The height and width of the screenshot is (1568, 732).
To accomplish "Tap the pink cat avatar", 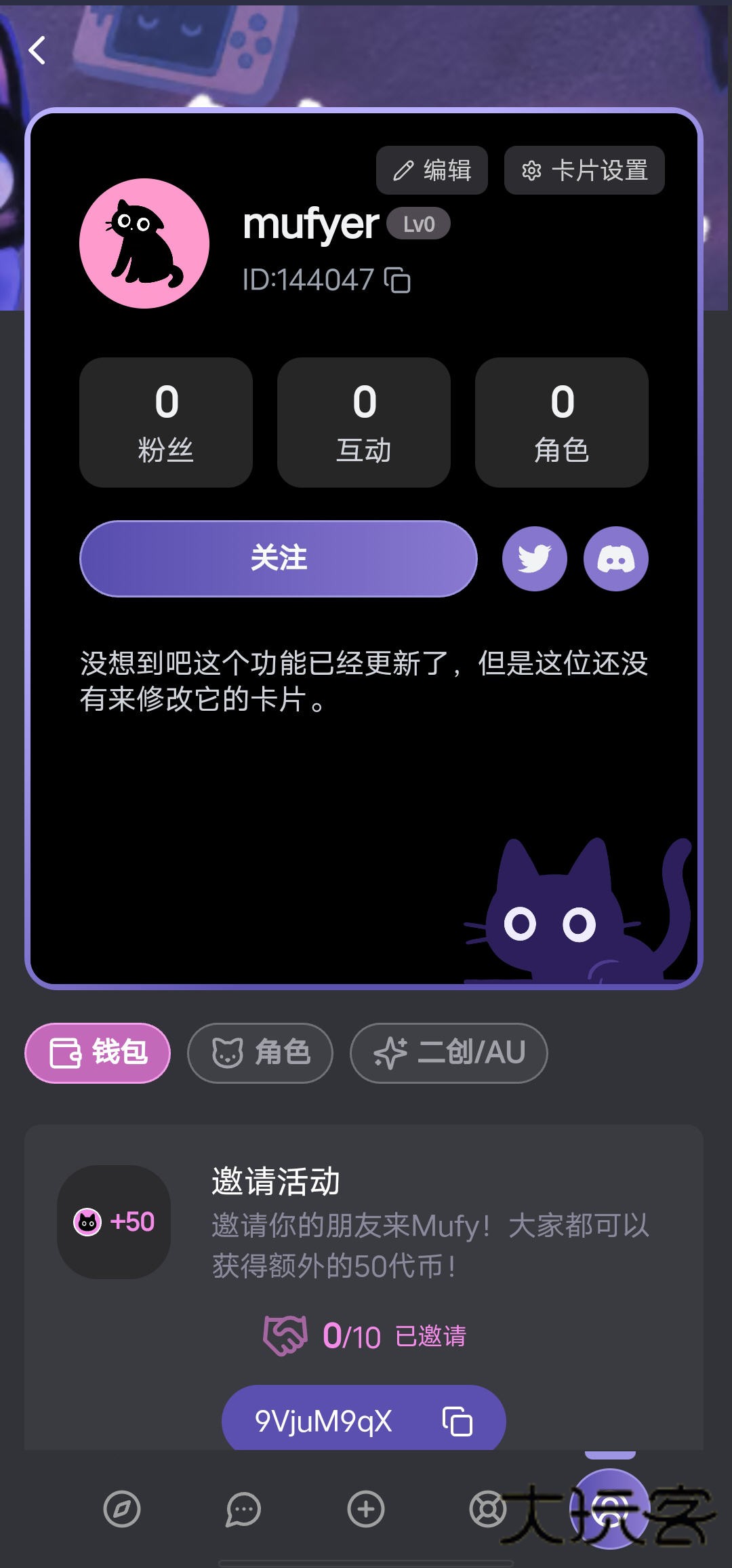I will point(144,242).
